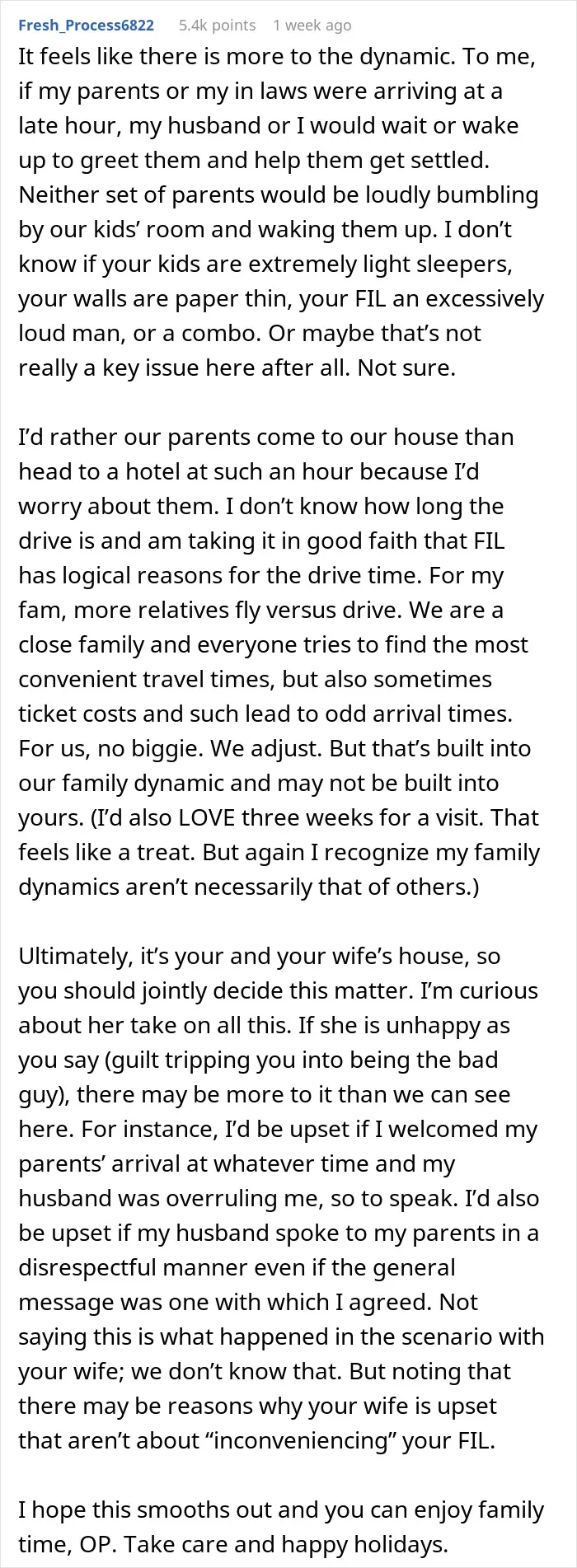577x1568 pixels.
Task: Open Fresh_Process6822's user profile
Action: pyautogui.click(x=86, y=25)
